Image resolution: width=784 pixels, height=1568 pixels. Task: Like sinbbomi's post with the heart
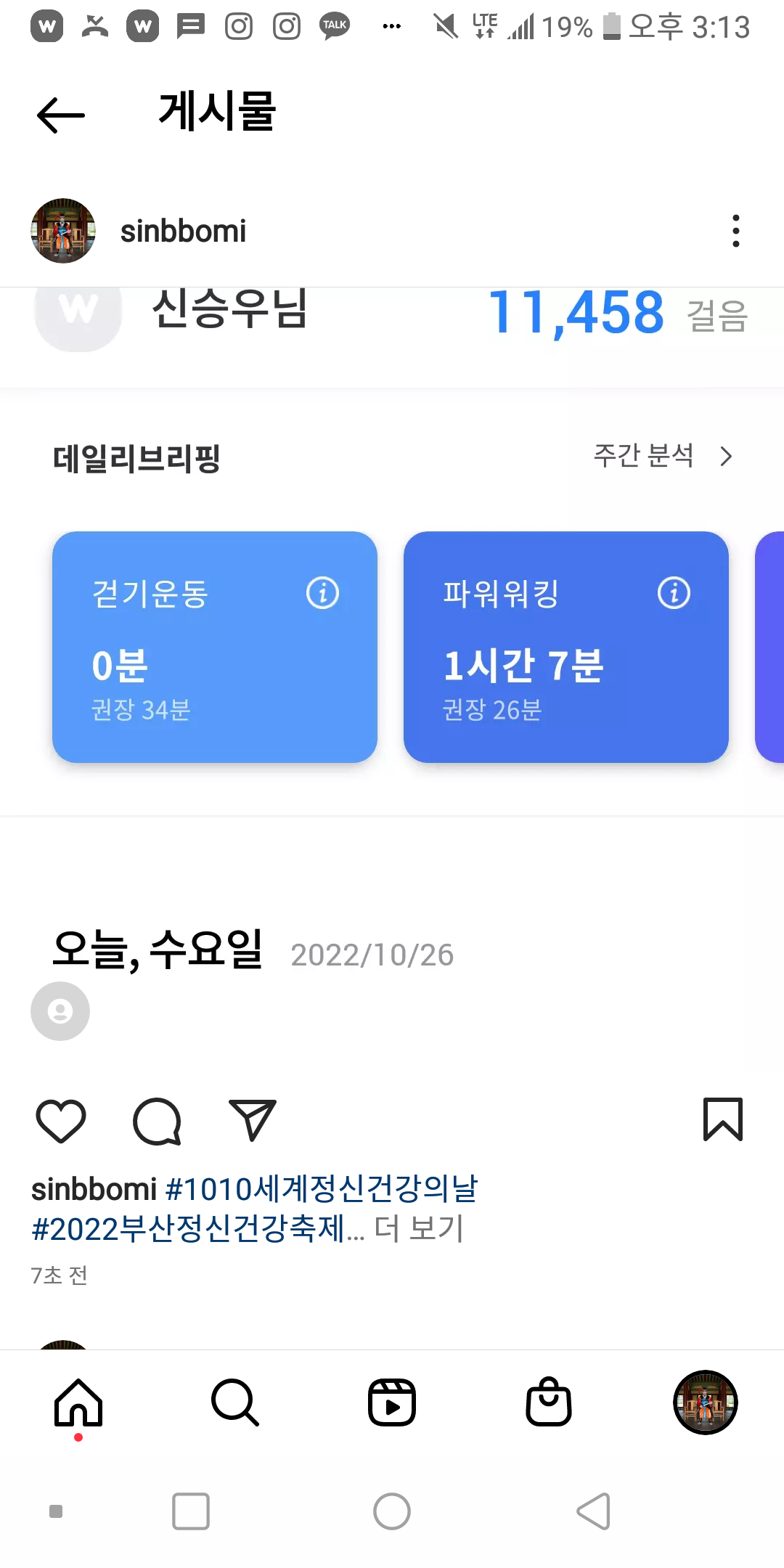pyautogui.click(x=61, y=1121)
